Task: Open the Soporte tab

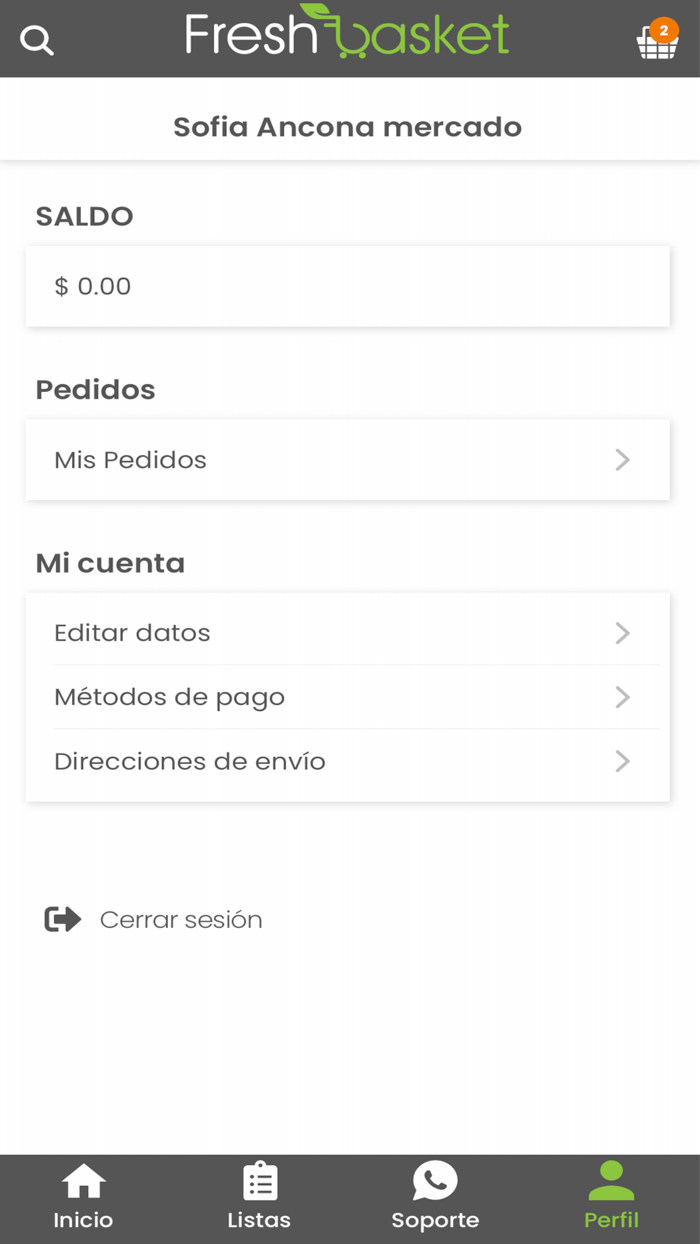Action: click(435, 1197)
